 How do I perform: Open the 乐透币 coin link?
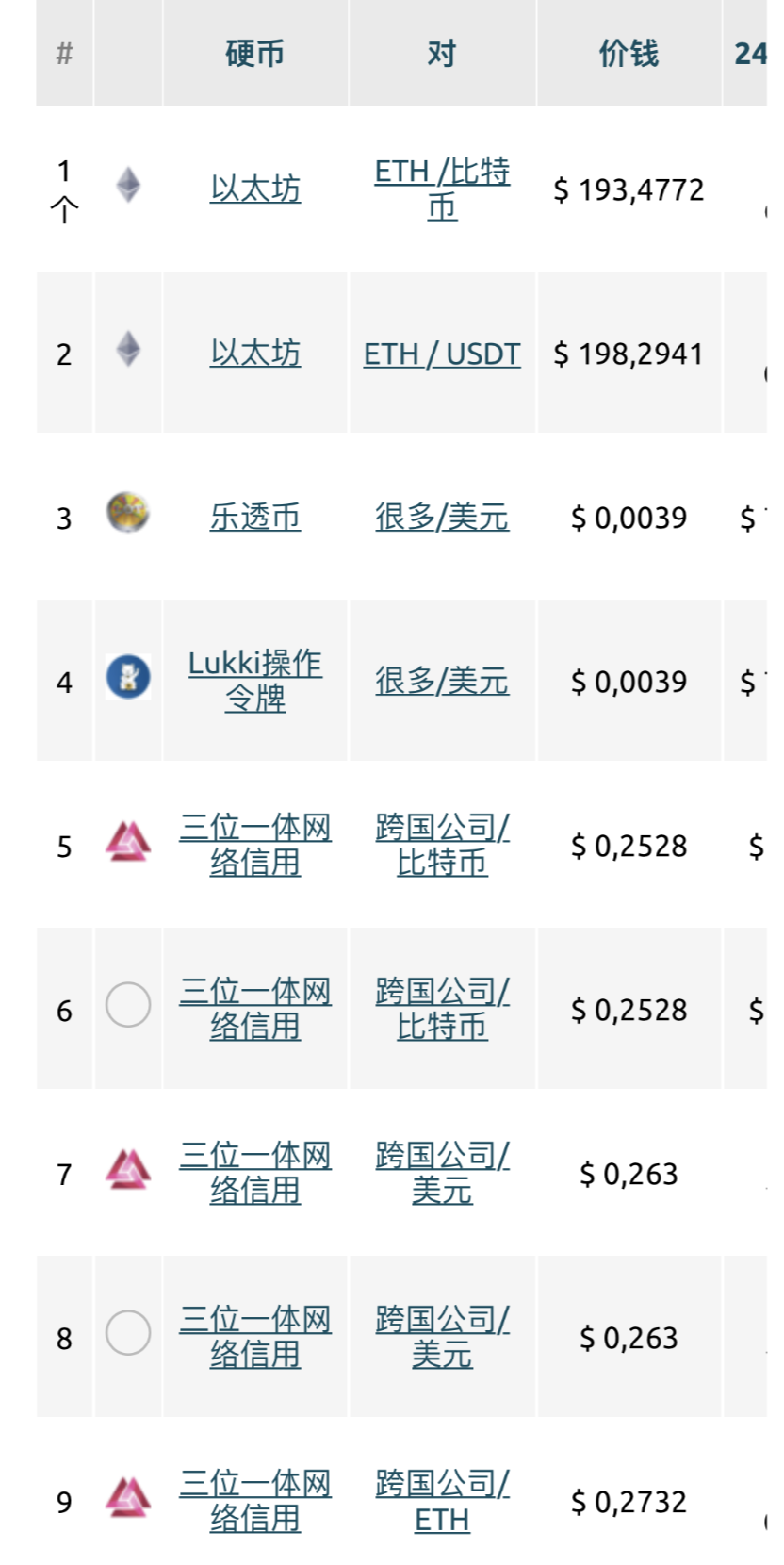[255, 517]
